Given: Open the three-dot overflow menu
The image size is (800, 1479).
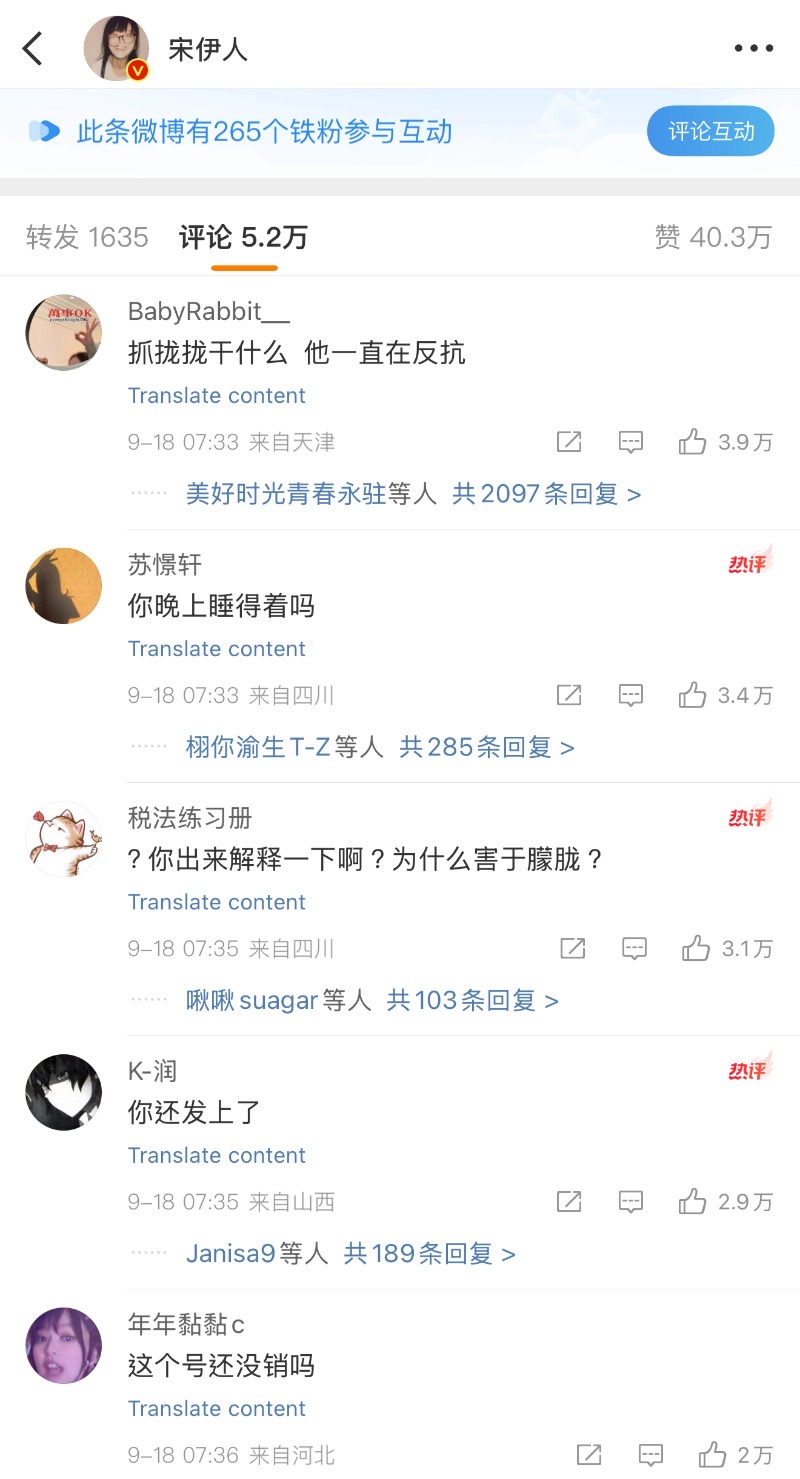Looking at the screenshot, I should tap(753, 48).
